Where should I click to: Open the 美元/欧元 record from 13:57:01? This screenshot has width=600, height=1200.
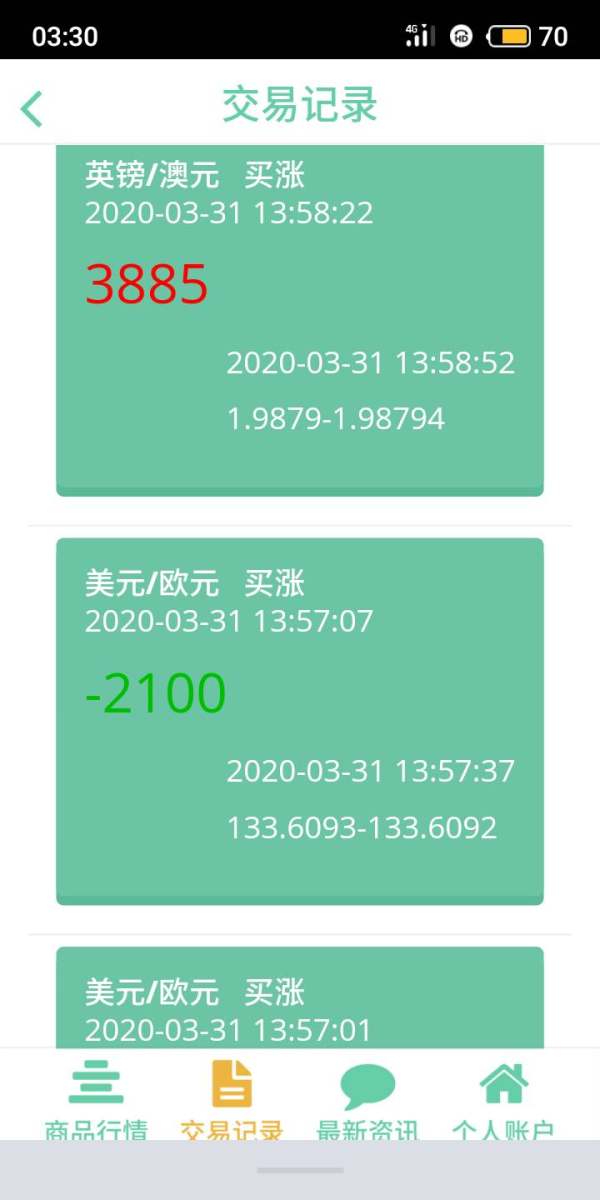[300, 998]
